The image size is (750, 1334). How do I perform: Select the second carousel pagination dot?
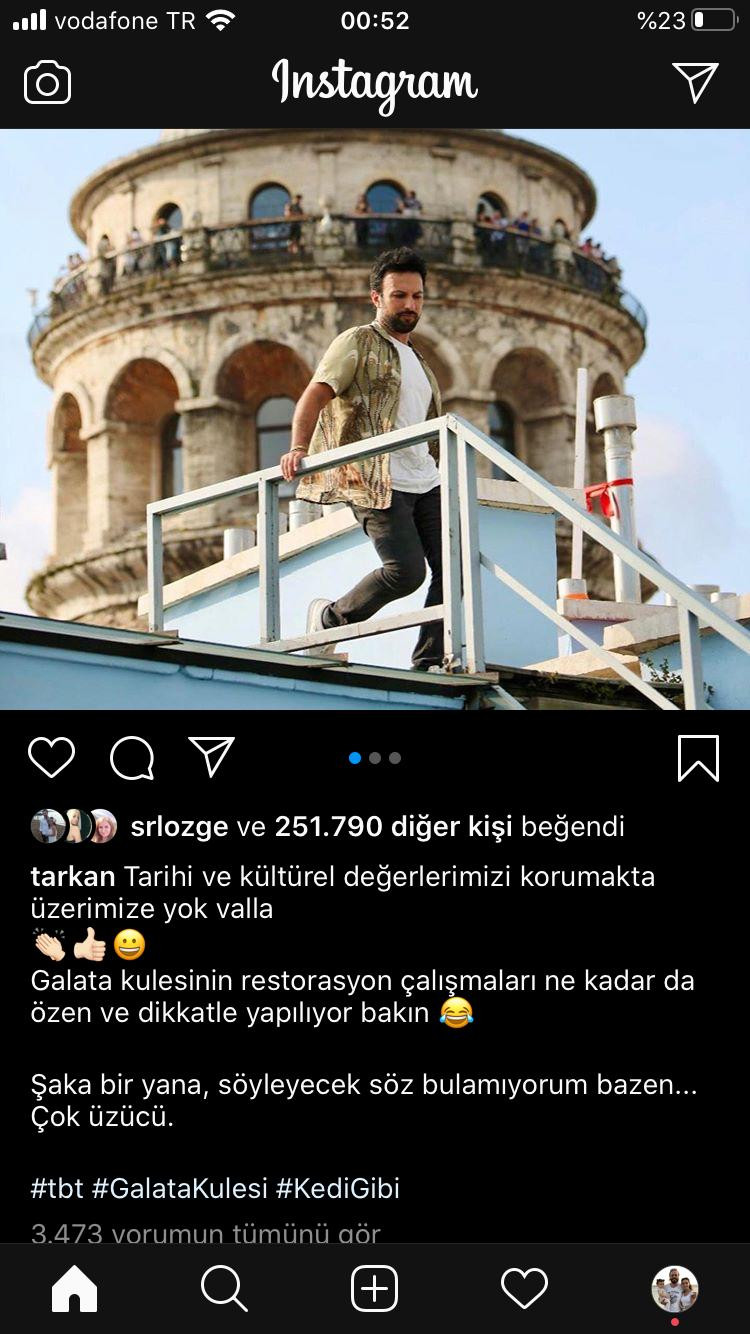click(375, 758)
